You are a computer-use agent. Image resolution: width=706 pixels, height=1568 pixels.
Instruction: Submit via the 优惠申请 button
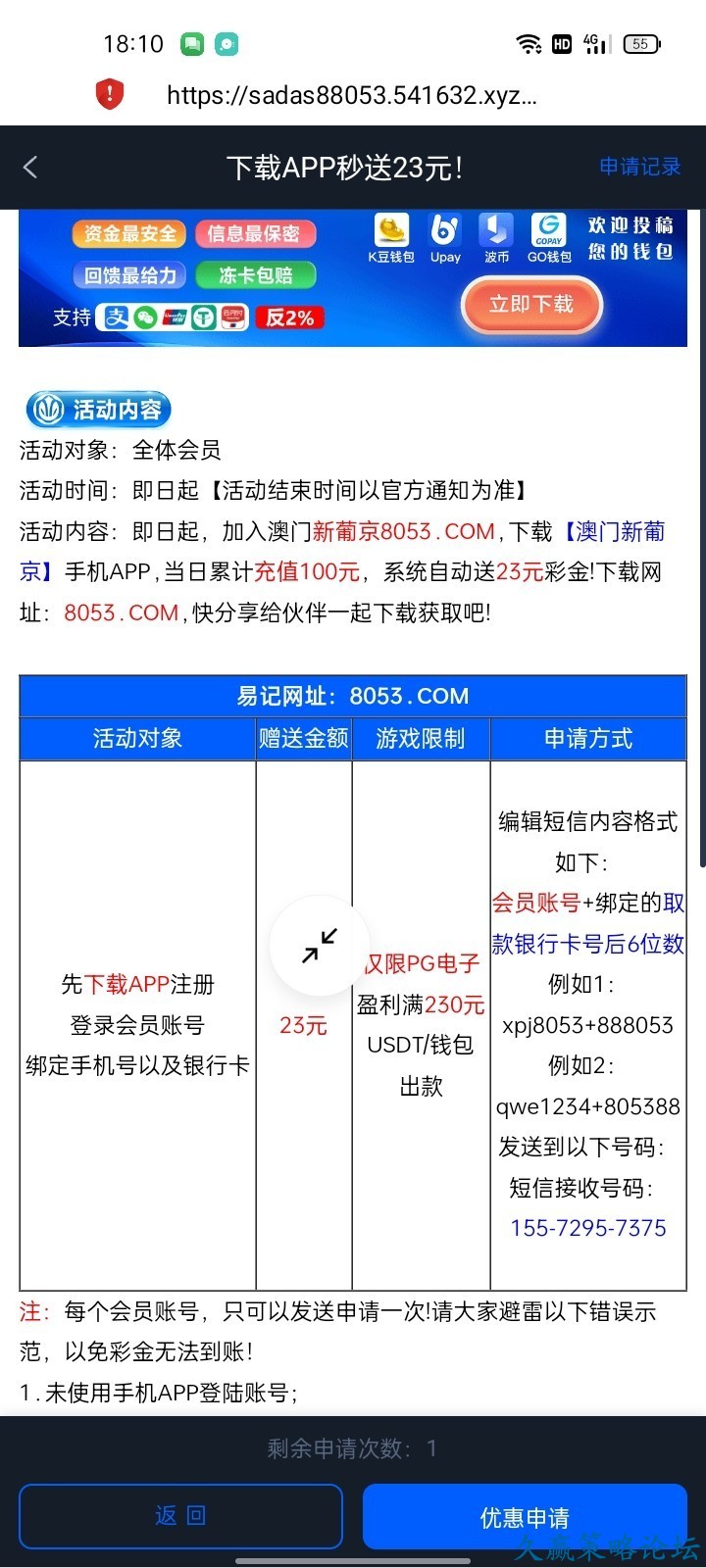(x=524, y=1517)
